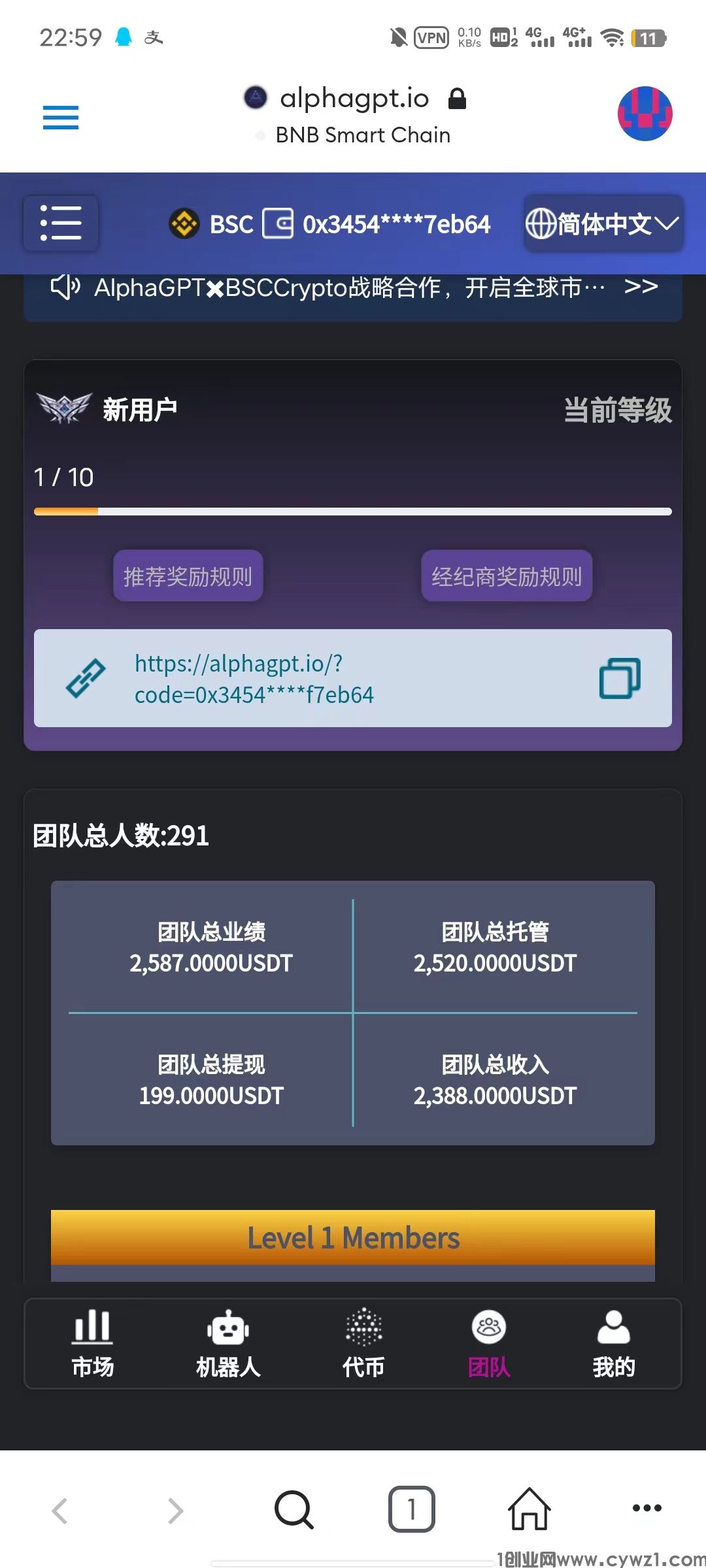The height and width of the screenshot is (1568, 706).
Task: Open the 简体中文 language dropdown
Action: pos(603,224)
